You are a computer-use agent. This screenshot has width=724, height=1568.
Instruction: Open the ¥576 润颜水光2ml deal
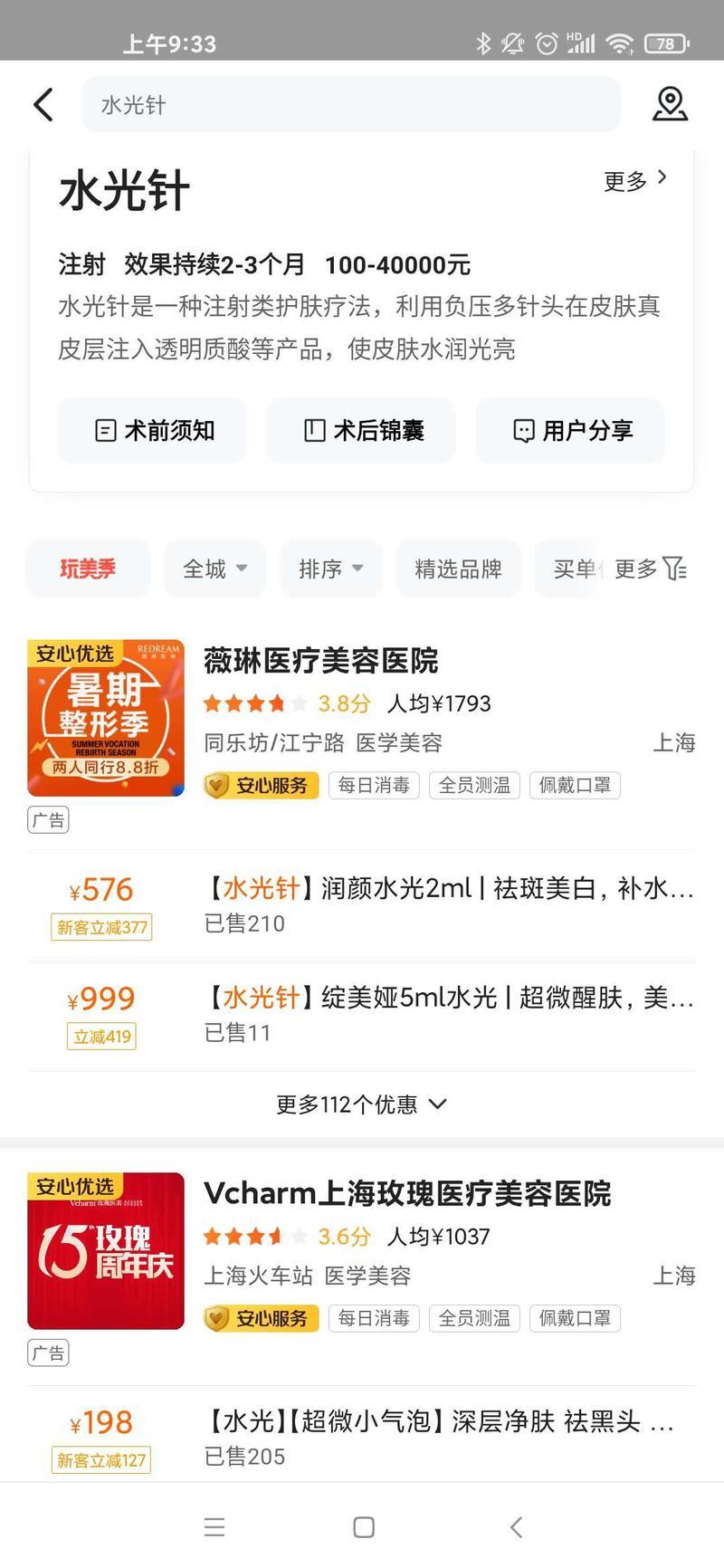coord(362,906)
